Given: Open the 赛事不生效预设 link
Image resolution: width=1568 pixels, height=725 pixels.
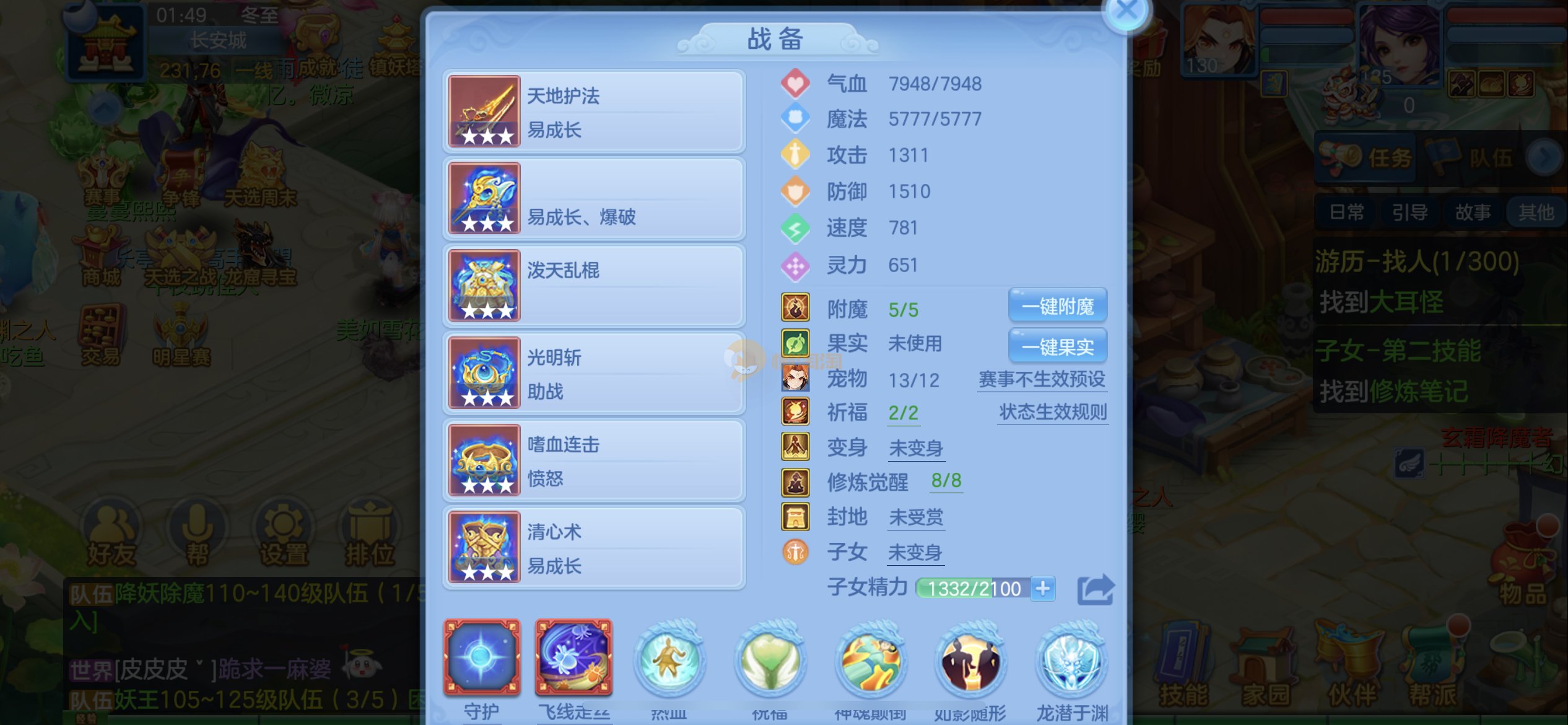Looking at the screenshot, I should pyautogui.click(x=1042, y=379).
